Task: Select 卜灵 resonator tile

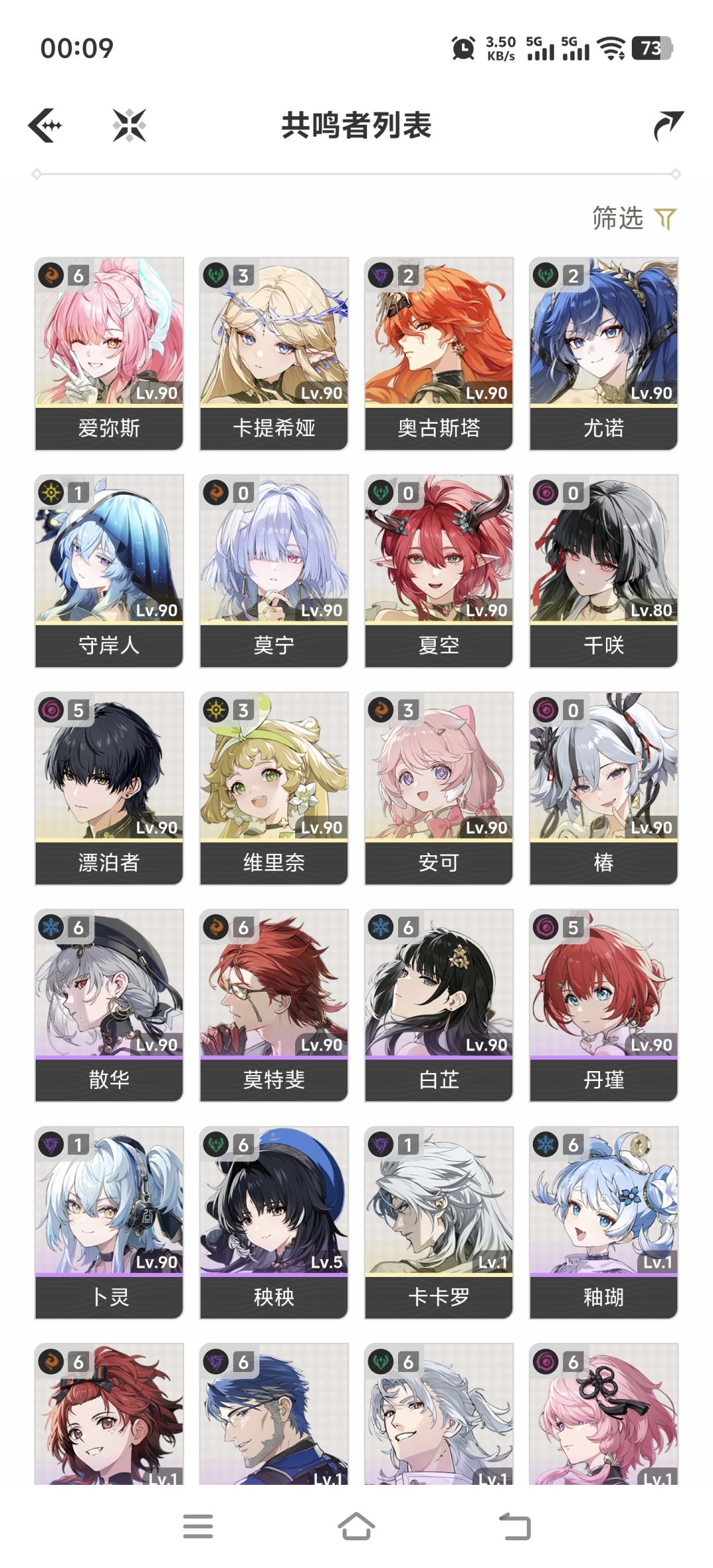Action: click(x=109, y=1222)
